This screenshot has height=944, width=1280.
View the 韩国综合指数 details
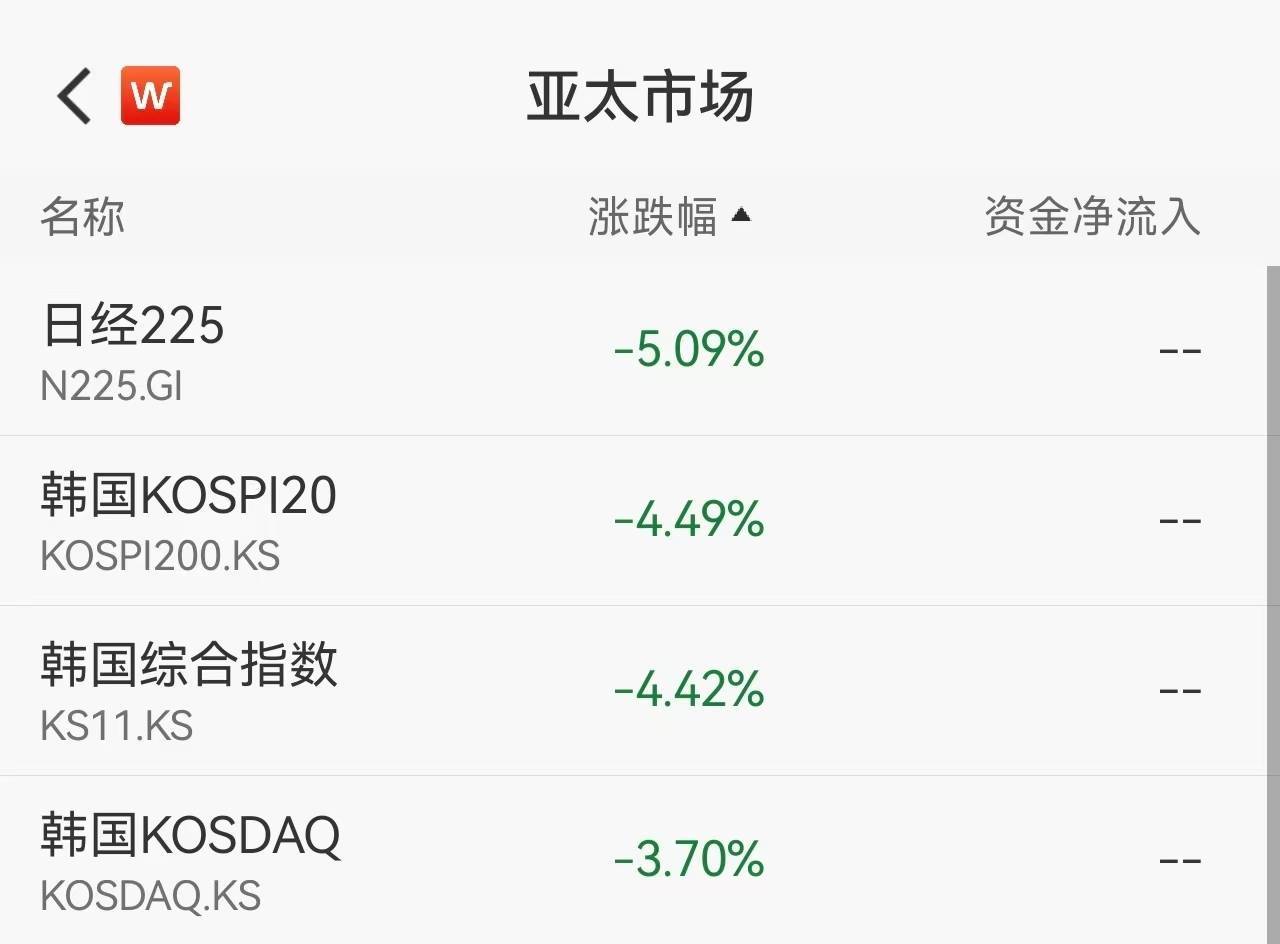(188, 689)
